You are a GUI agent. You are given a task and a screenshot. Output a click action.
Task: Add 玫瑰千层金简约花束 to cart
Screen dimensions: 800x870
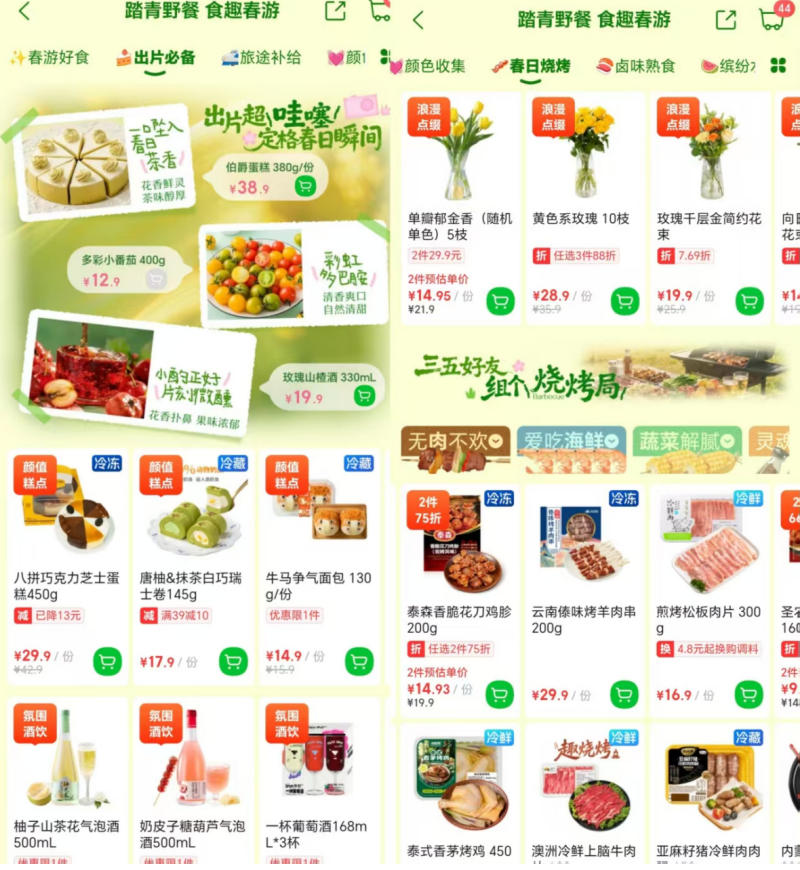click(x=749, y=300)
